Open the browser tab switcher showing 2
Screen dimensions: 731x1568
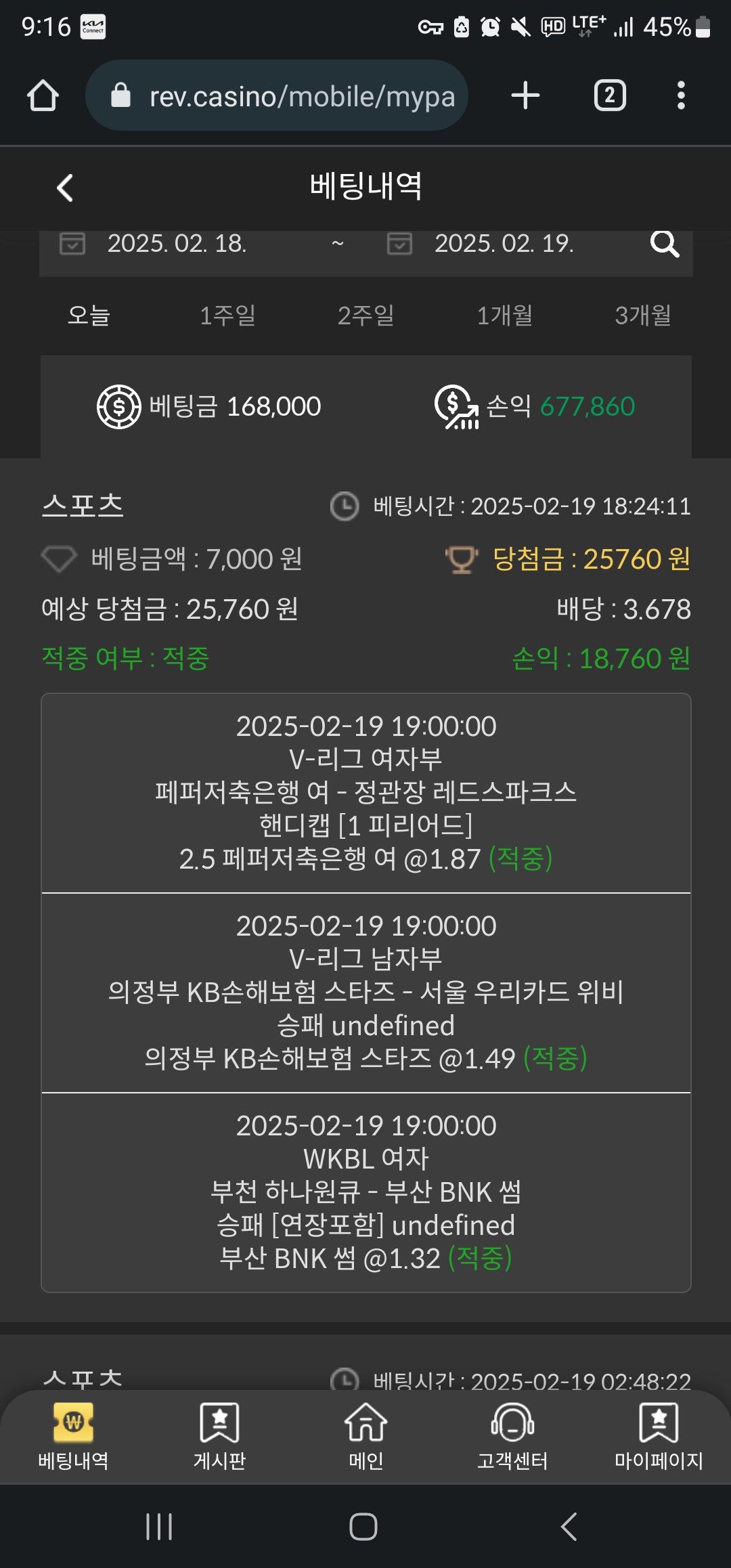[609, 95]
